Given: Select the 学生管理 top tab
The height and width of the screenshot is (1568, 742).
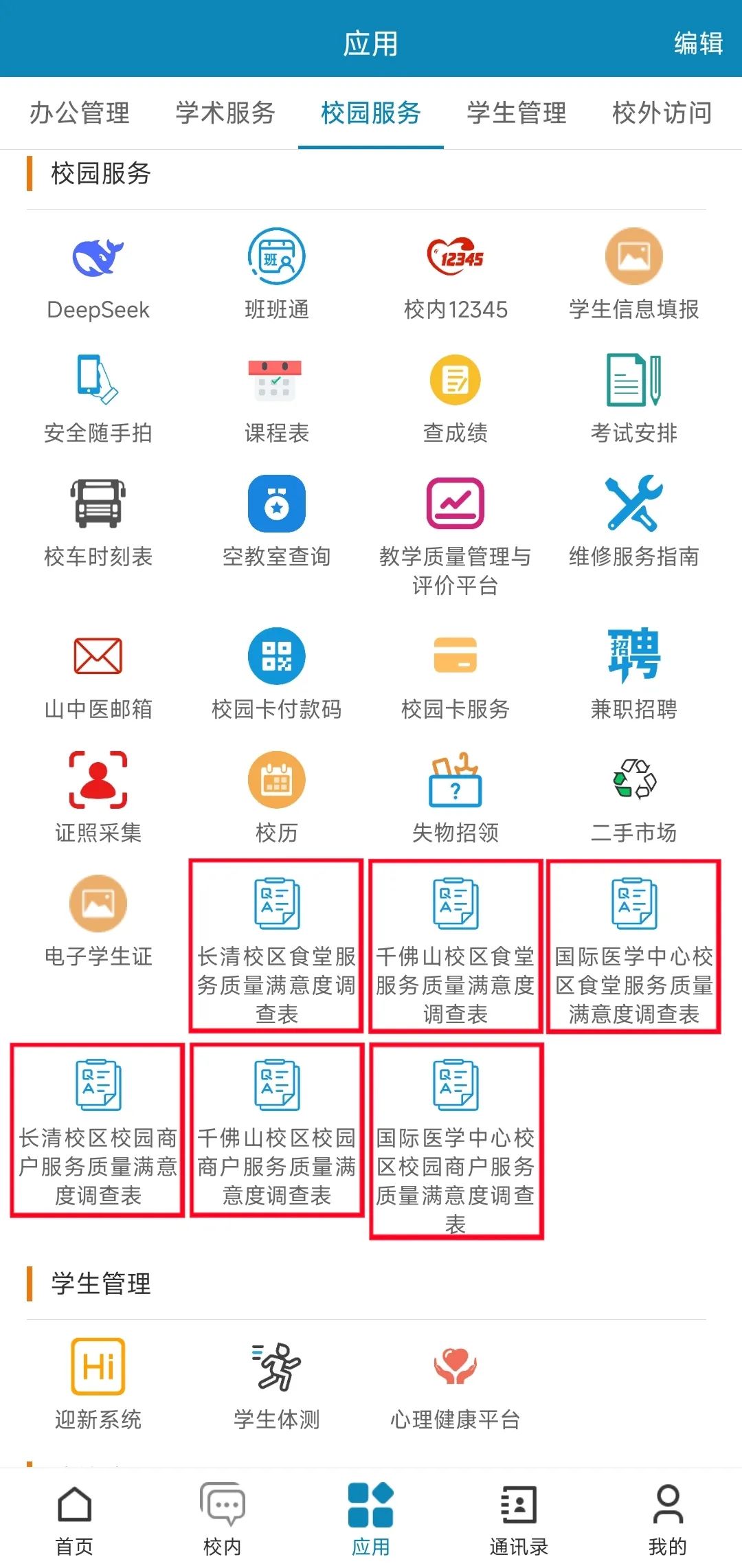Looking at the screenshot, I should [517, 113].
